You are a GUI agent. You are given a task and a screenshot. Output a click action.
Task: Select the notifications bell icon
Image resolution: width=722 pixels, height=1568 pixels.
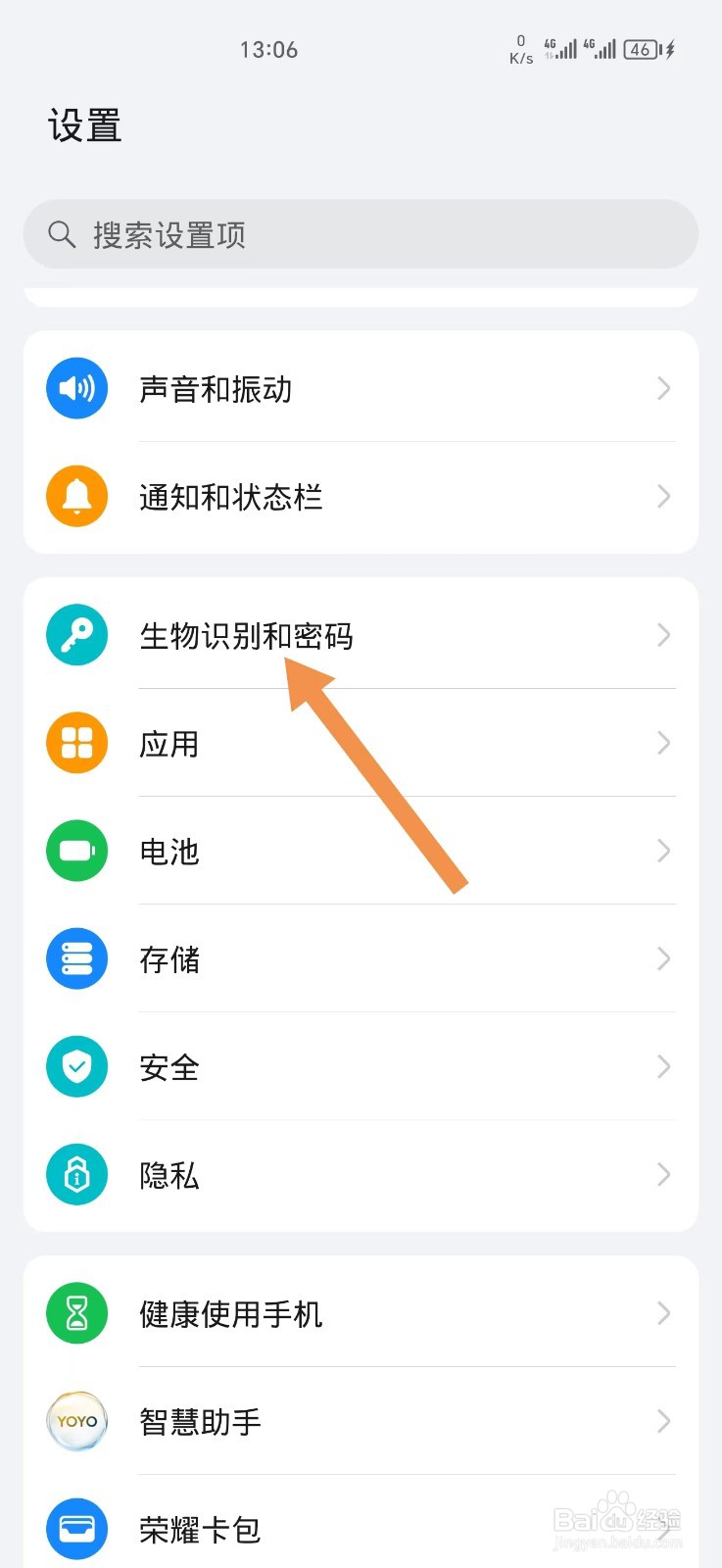click(x=76, y=496)
